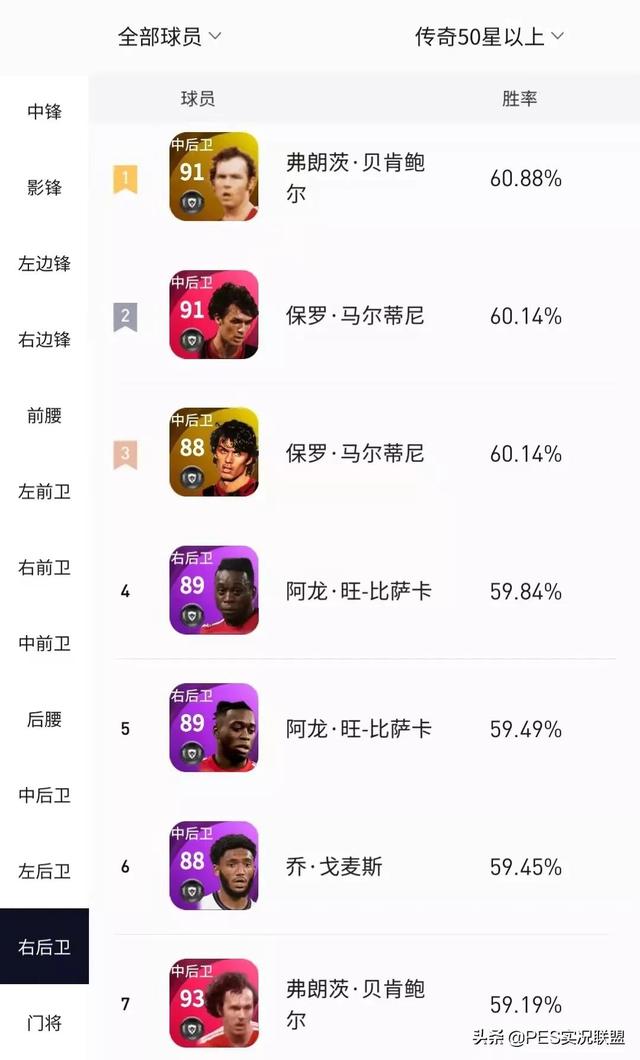
Task: Switch to the 影锋 position
Action: tap(44, 188)
